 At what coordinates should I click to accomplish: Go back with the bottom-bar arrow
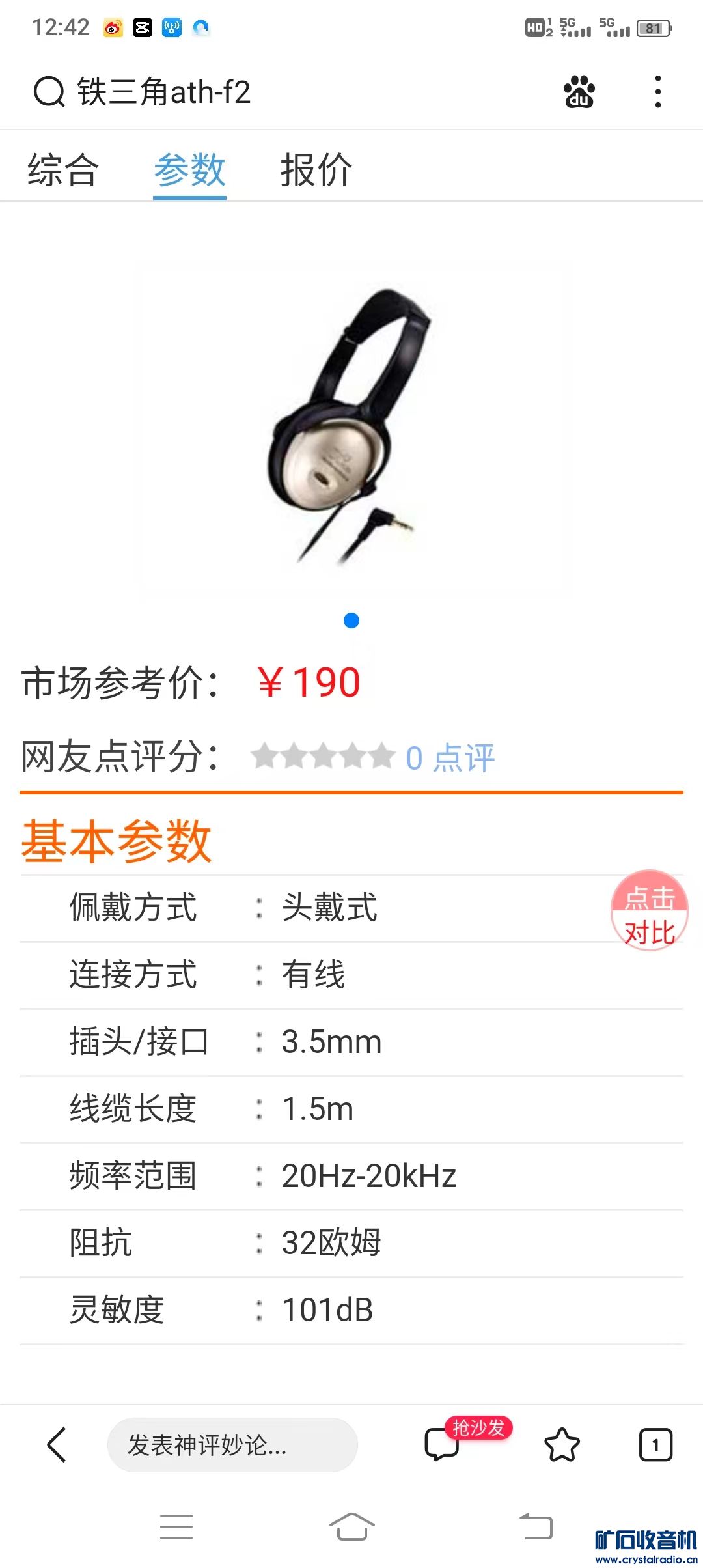[57, 1445]
